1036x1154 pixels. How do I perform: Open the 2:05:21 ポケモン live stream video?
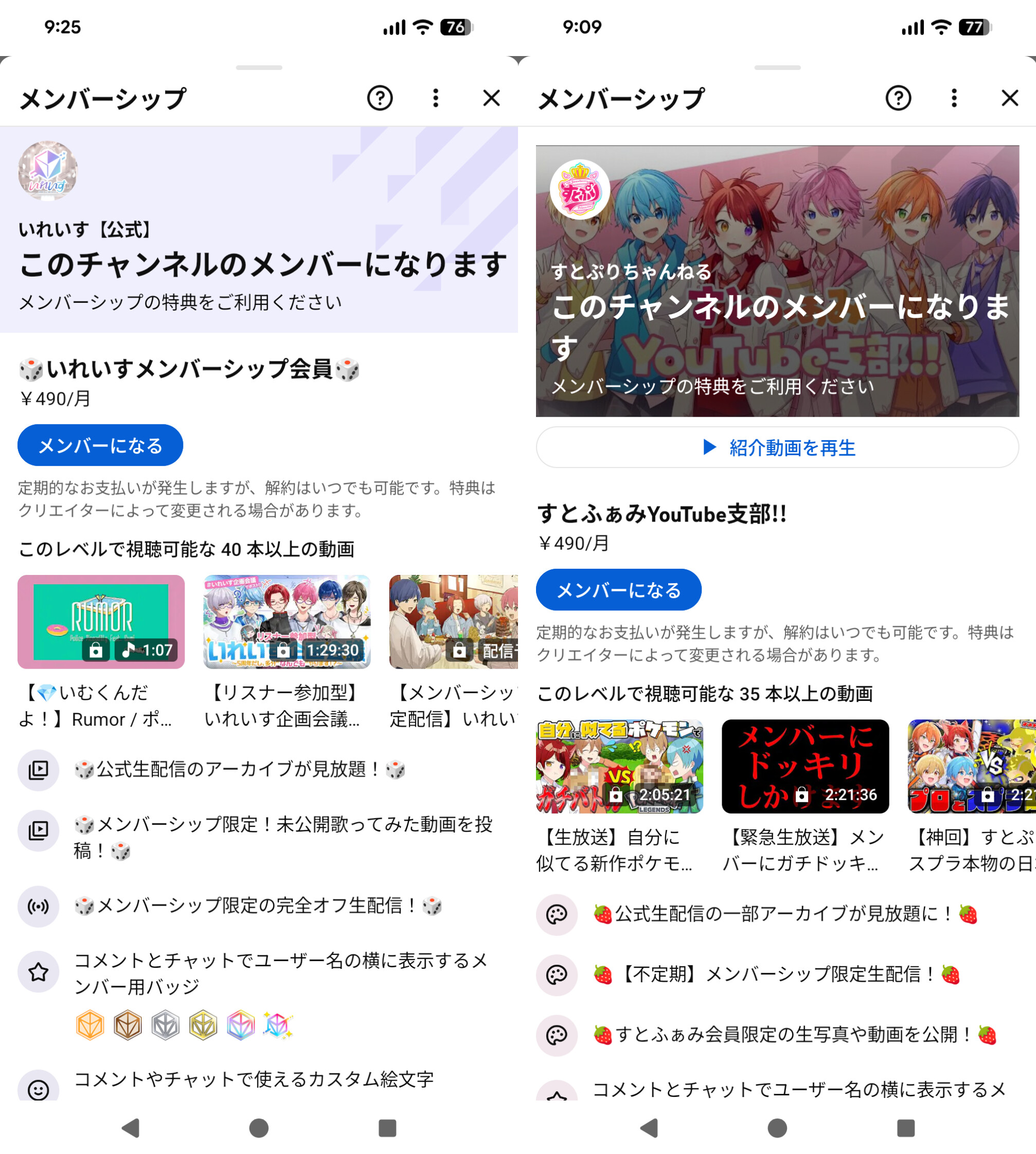click(x=619, y=766)
